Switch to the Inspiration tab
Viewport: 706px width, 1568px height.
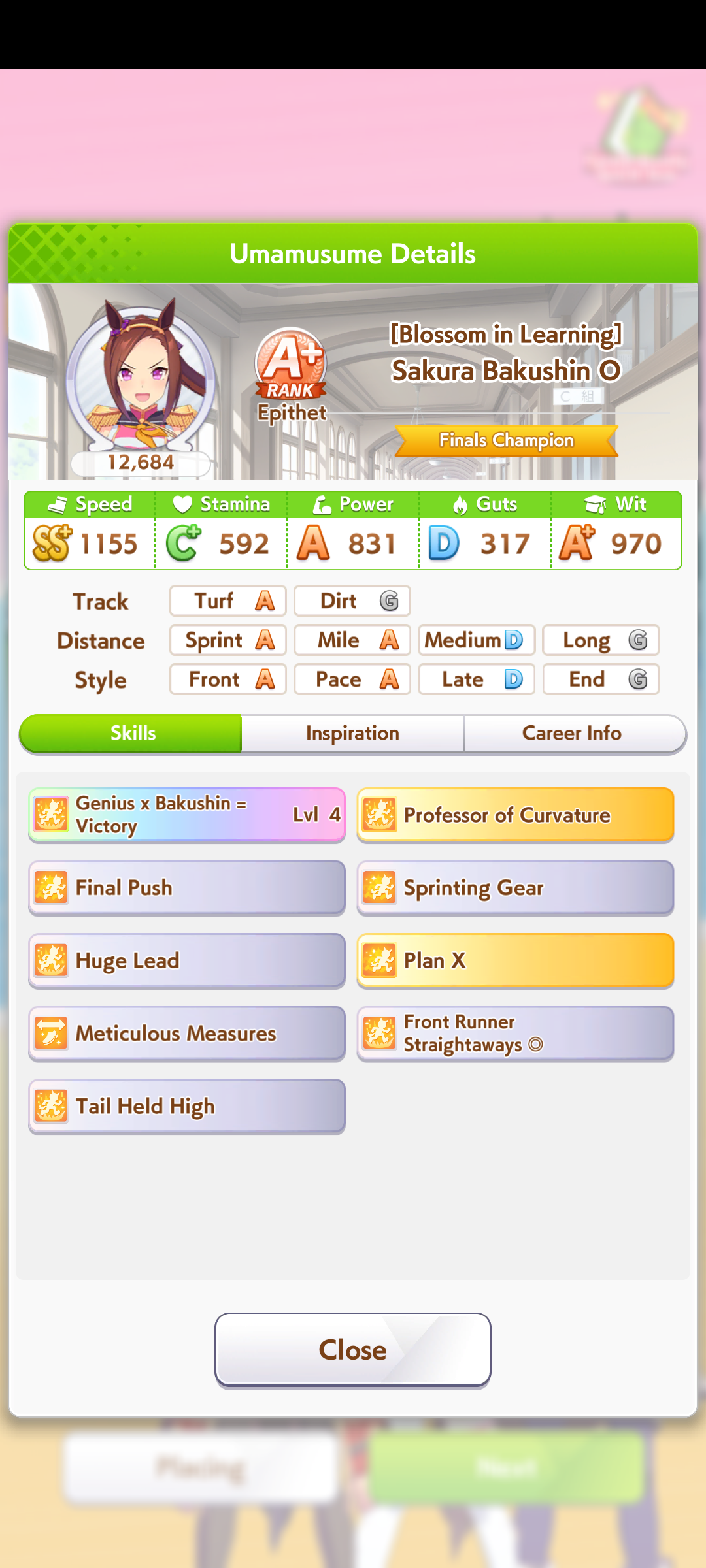click(352, 733)
